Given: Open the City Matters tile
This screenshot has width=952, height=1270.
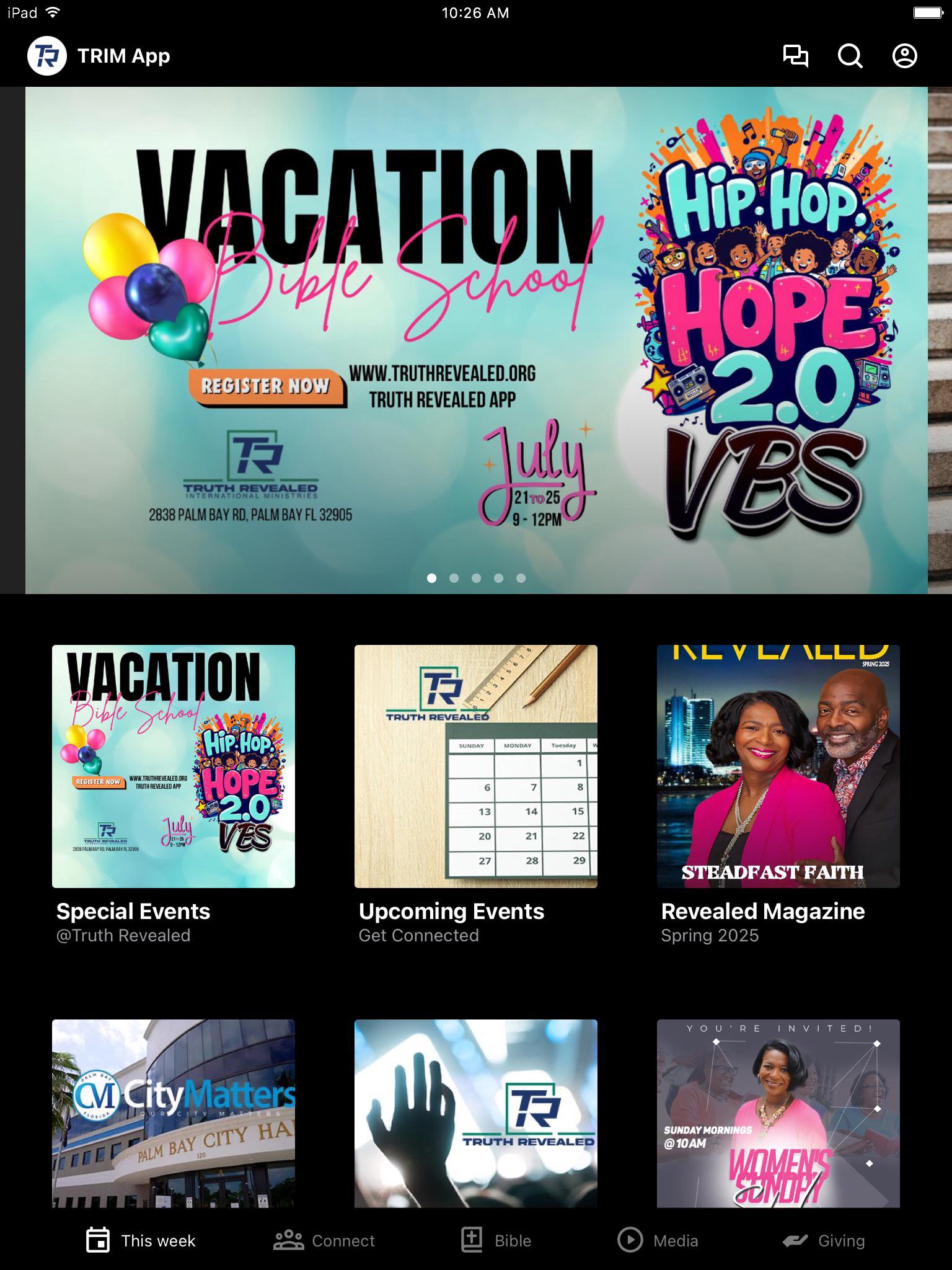Looking at the screenshot, I should (174, 1112).
